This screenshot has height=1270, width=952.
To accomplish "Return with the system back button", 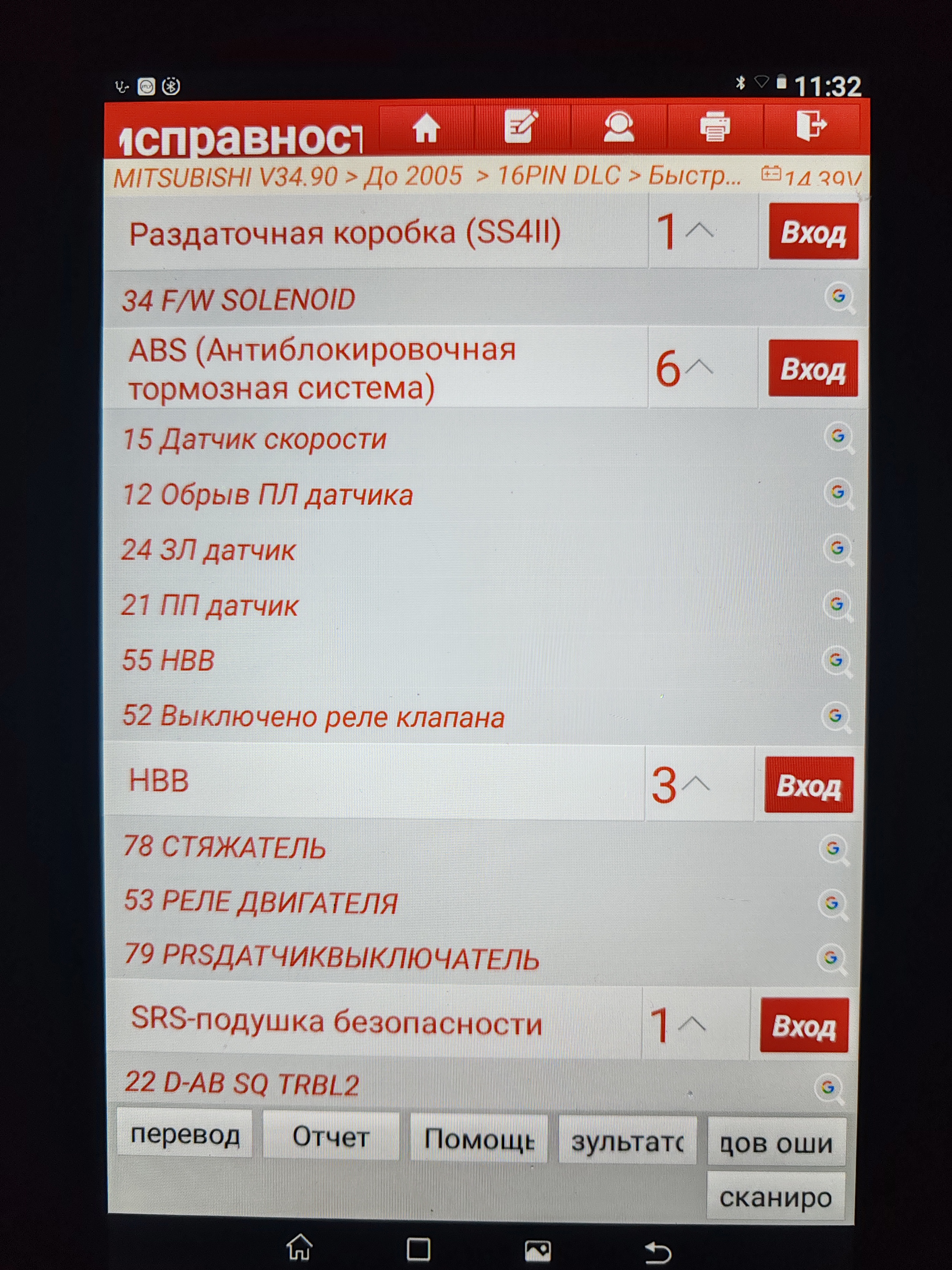I will point(657,1251).
